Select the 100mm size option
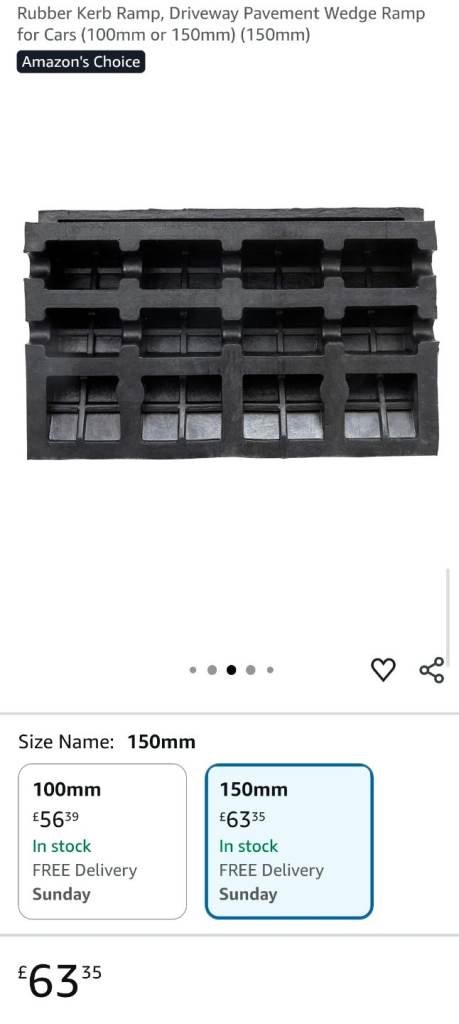Image resolution: width=459 pixels, height=1024 pixels. pyautogui.click(x=102, y=842)
